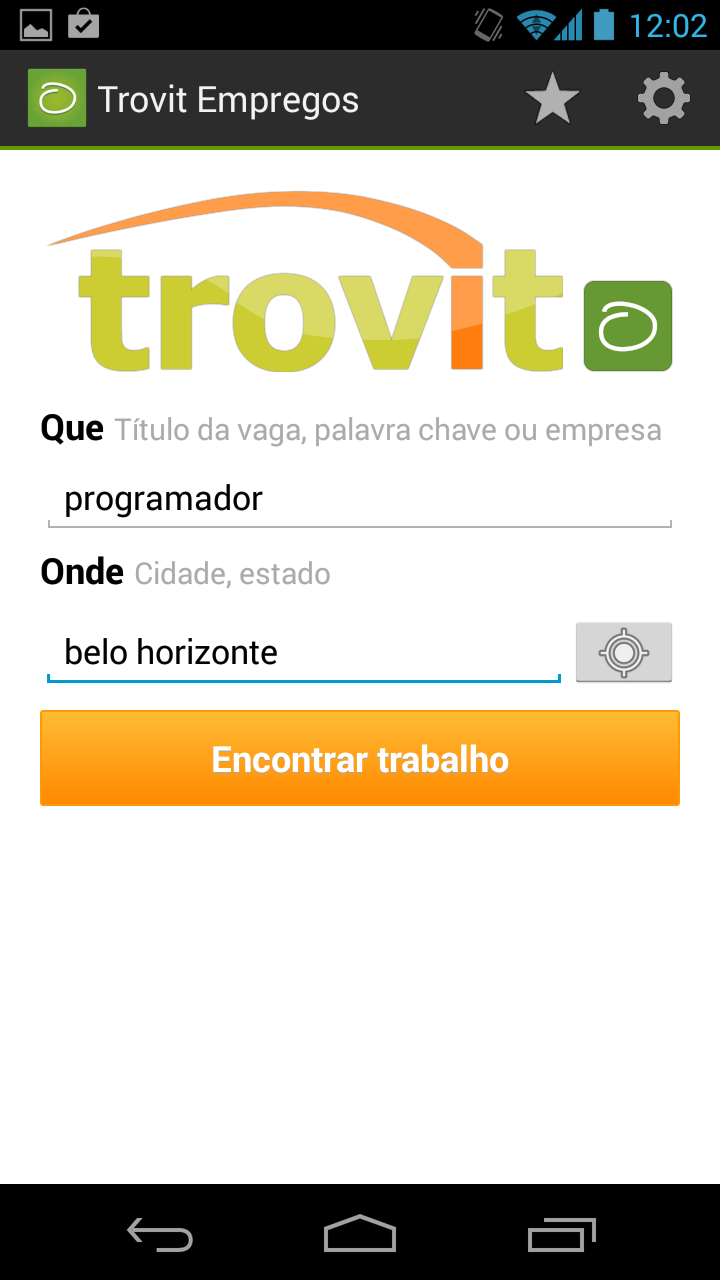Use the GPS location detection button
Viewport: 720px width, 1280px height.
(x=624, y=652)
